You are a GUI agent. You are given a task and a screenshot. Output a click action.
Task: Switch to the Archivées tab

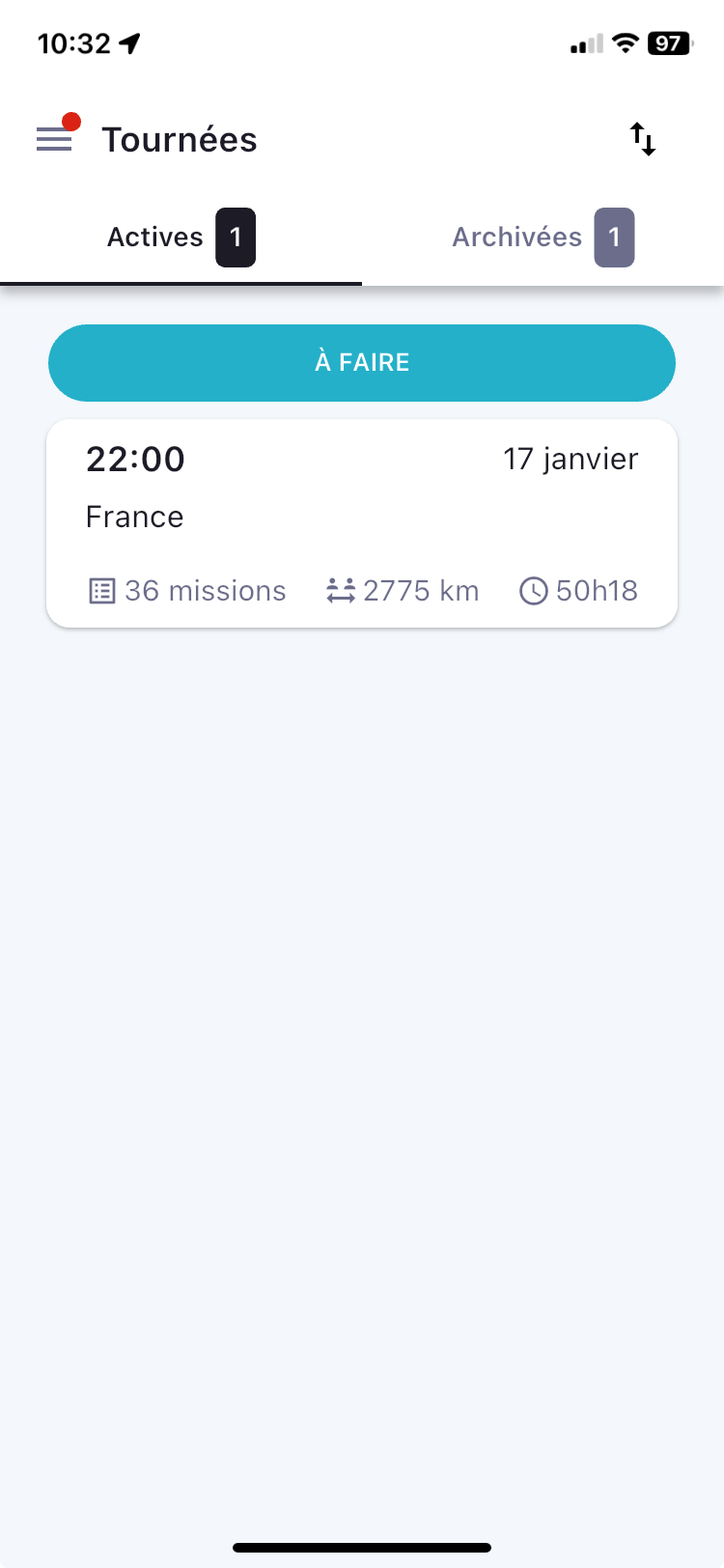point(543,238)
